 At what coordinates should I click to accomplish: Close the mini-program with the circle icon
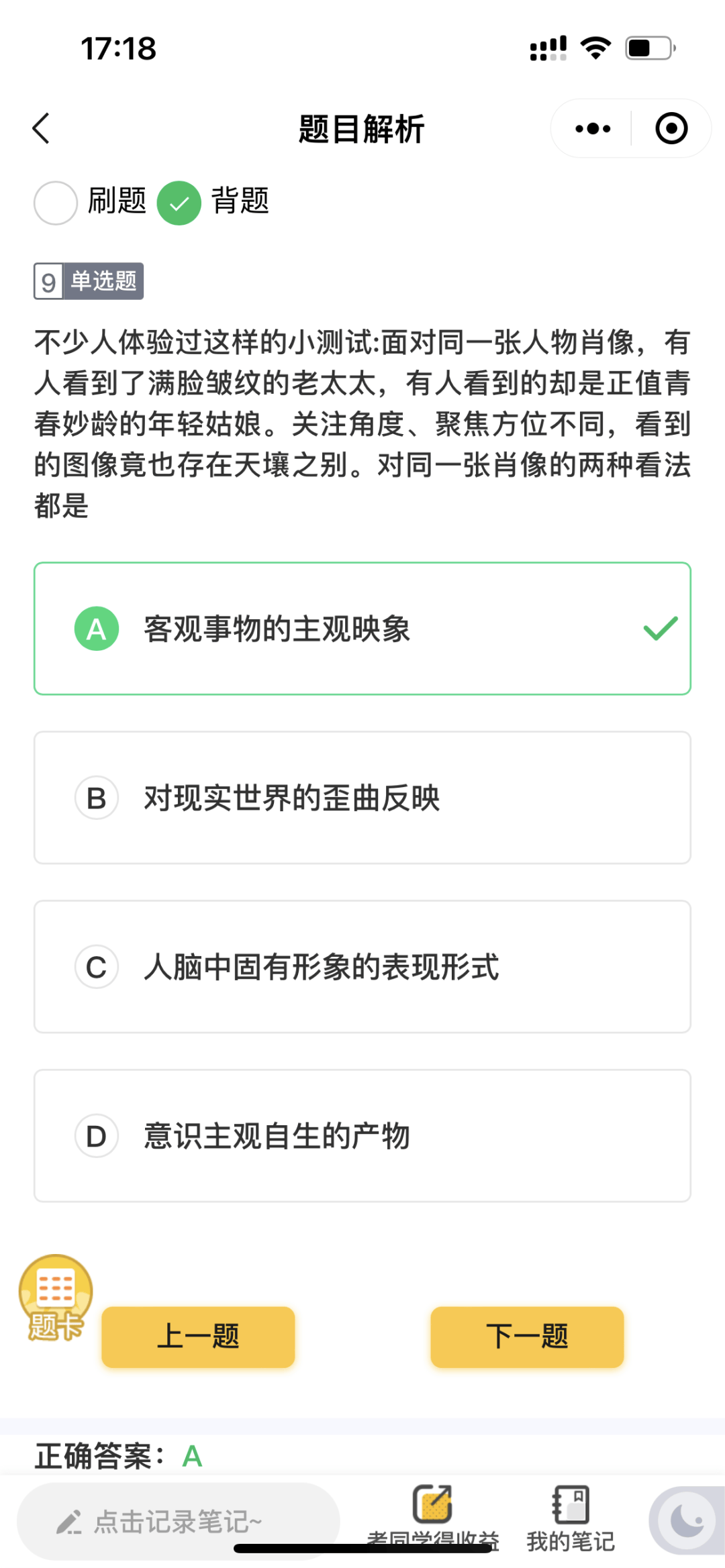[x=671, y=128]
